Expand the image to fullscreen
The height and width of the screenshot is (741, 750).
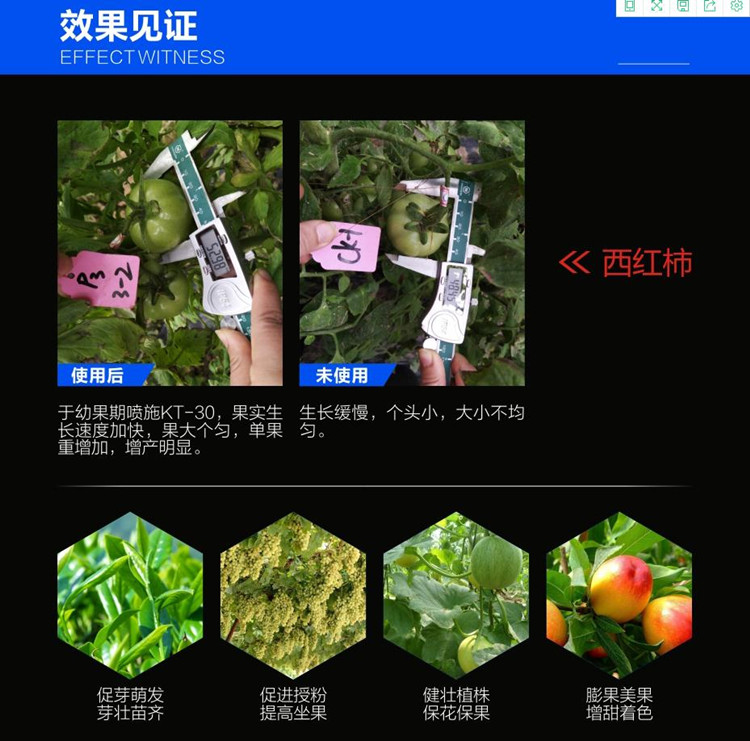(x=657, y=6)
